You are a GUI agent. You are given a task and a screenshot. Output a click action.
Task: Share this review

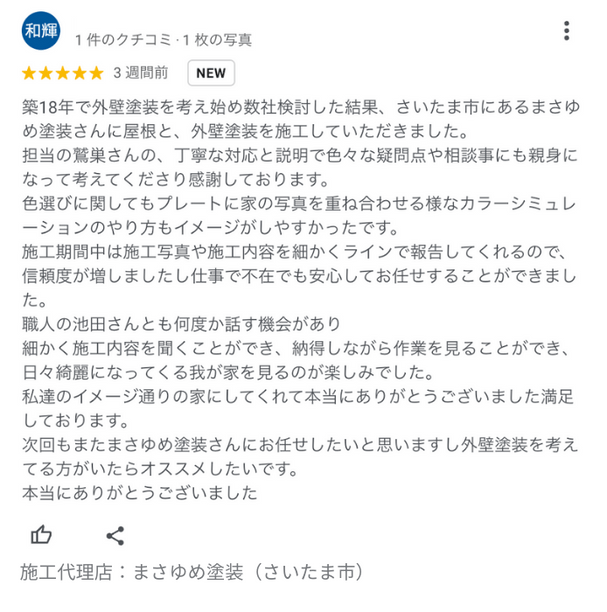pyautogui.click(x=114, y=535)
